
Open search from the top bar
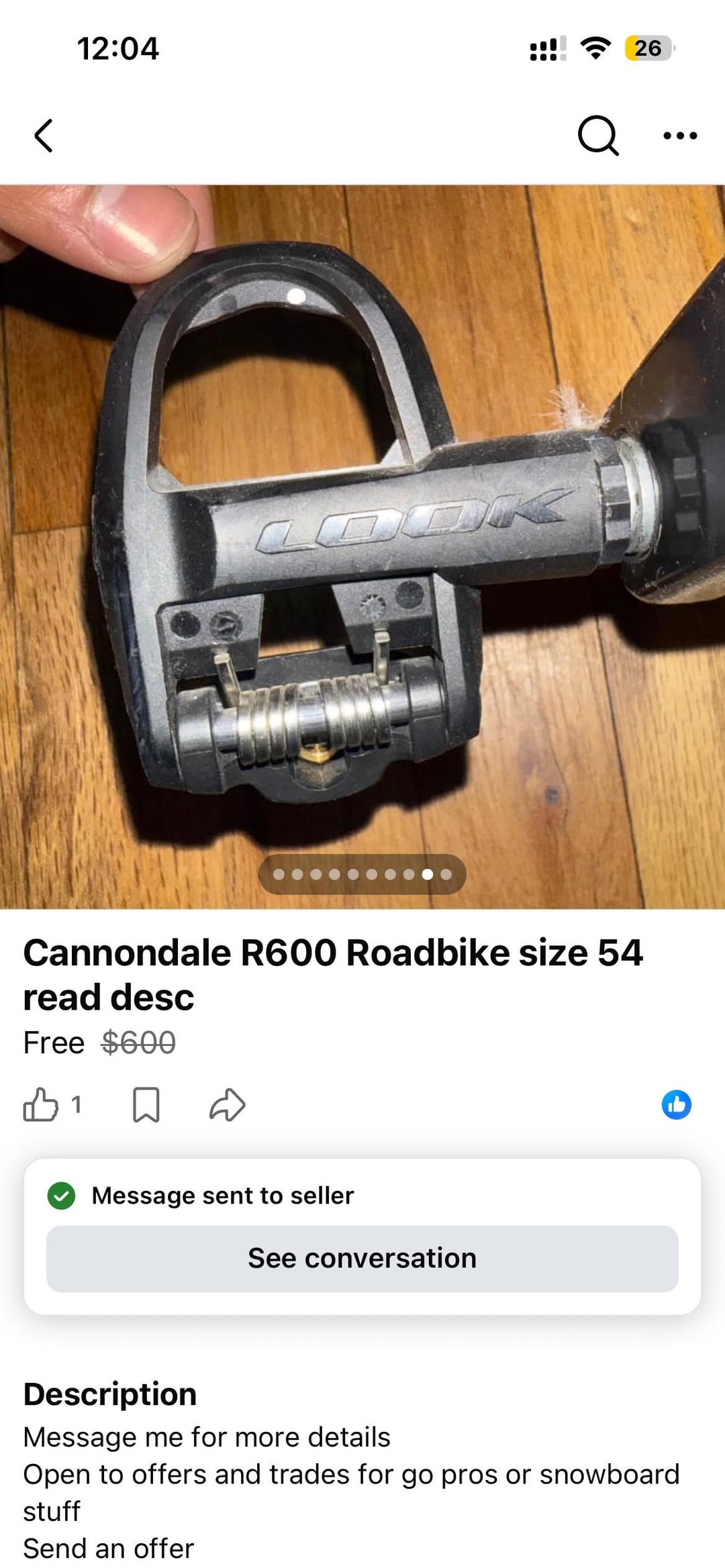597,136
